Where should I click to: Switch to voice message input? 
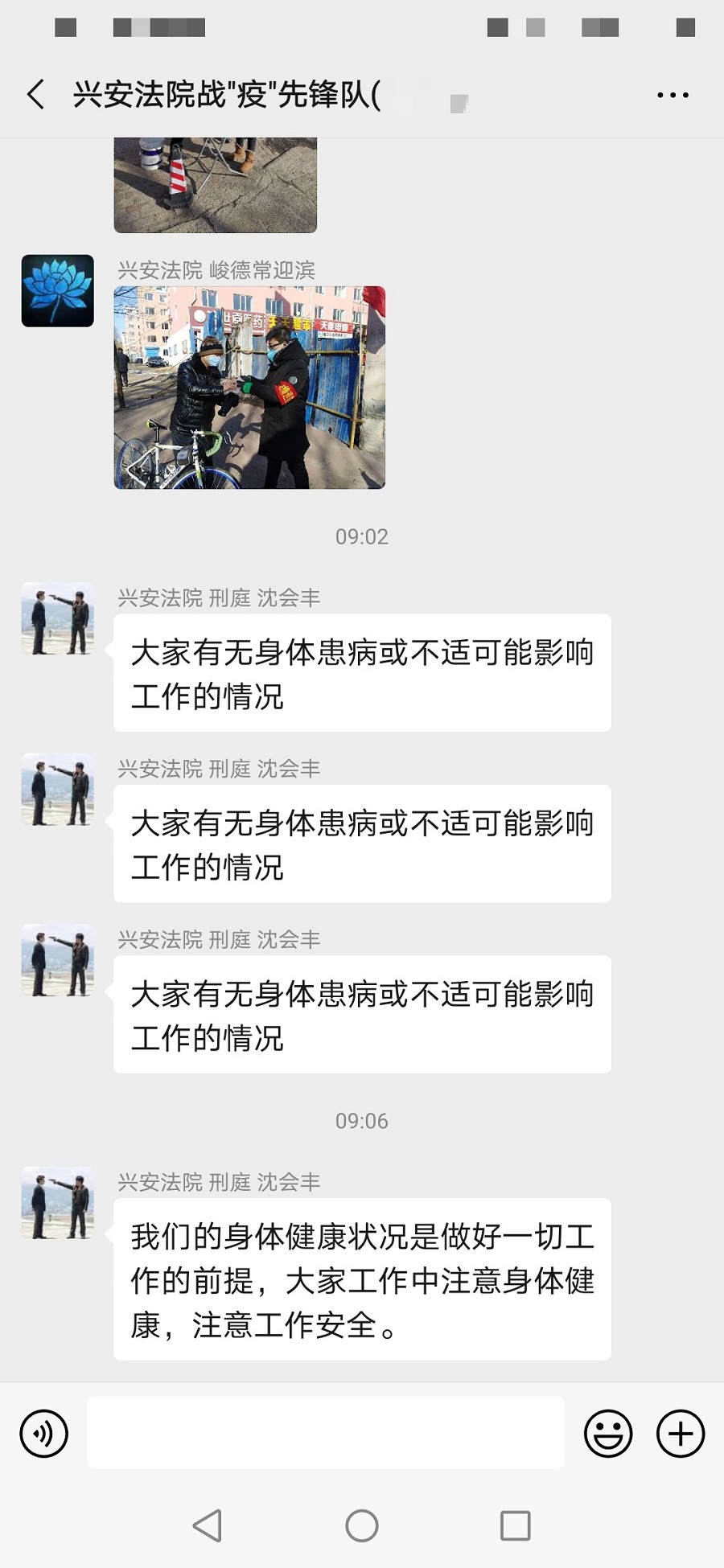pos(44,1434)
